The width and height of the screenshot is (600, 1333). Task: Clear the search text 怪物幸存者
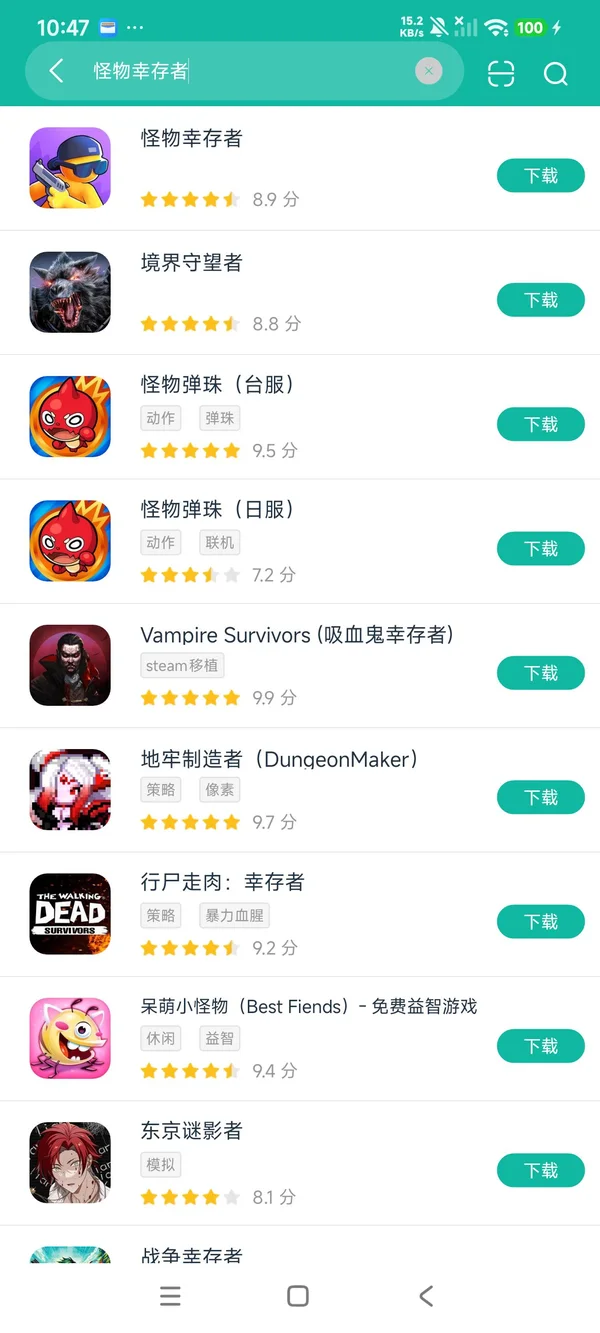pyautogui.click(x=428, y=71)
